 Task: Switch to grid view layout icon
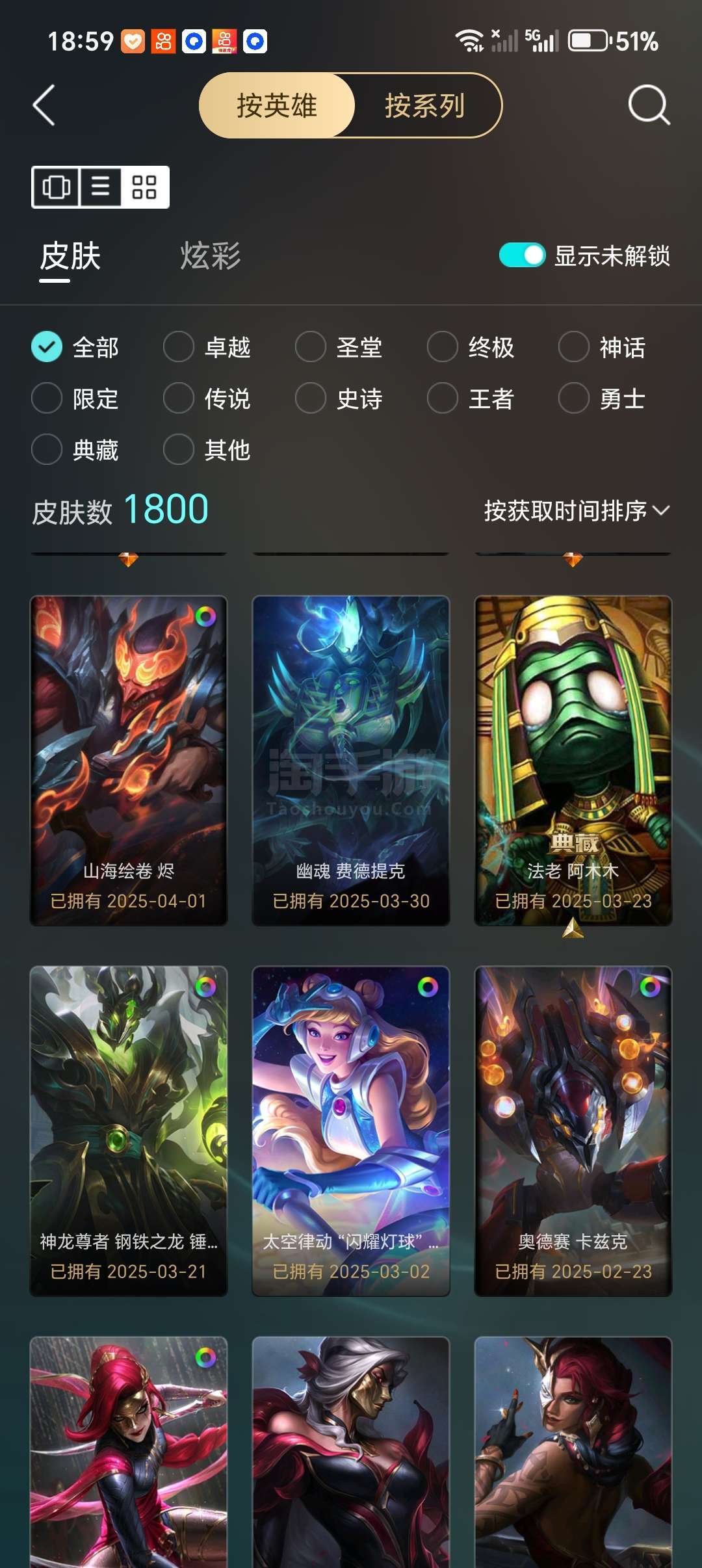coord(144,187)
